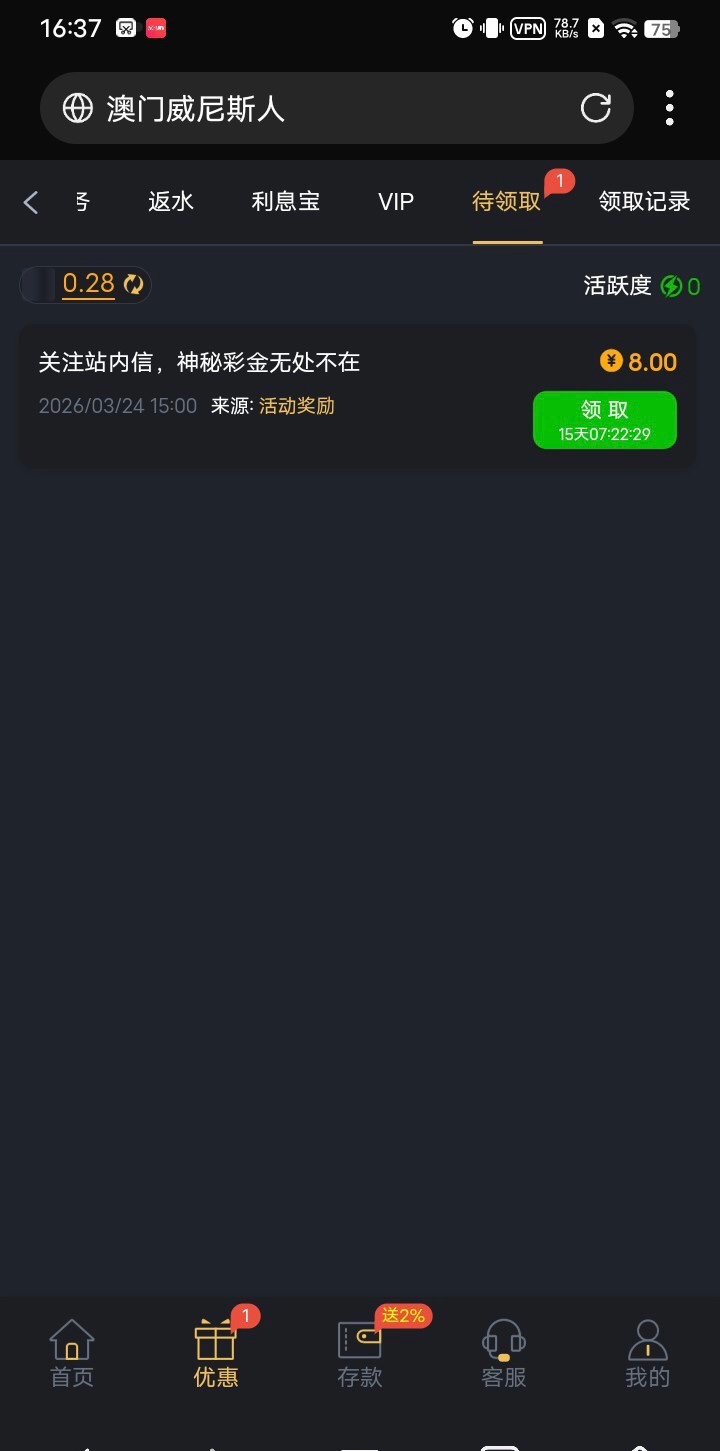Reload the page with the refresh icon
The image size is (720, 1451).
coord(596,108)
